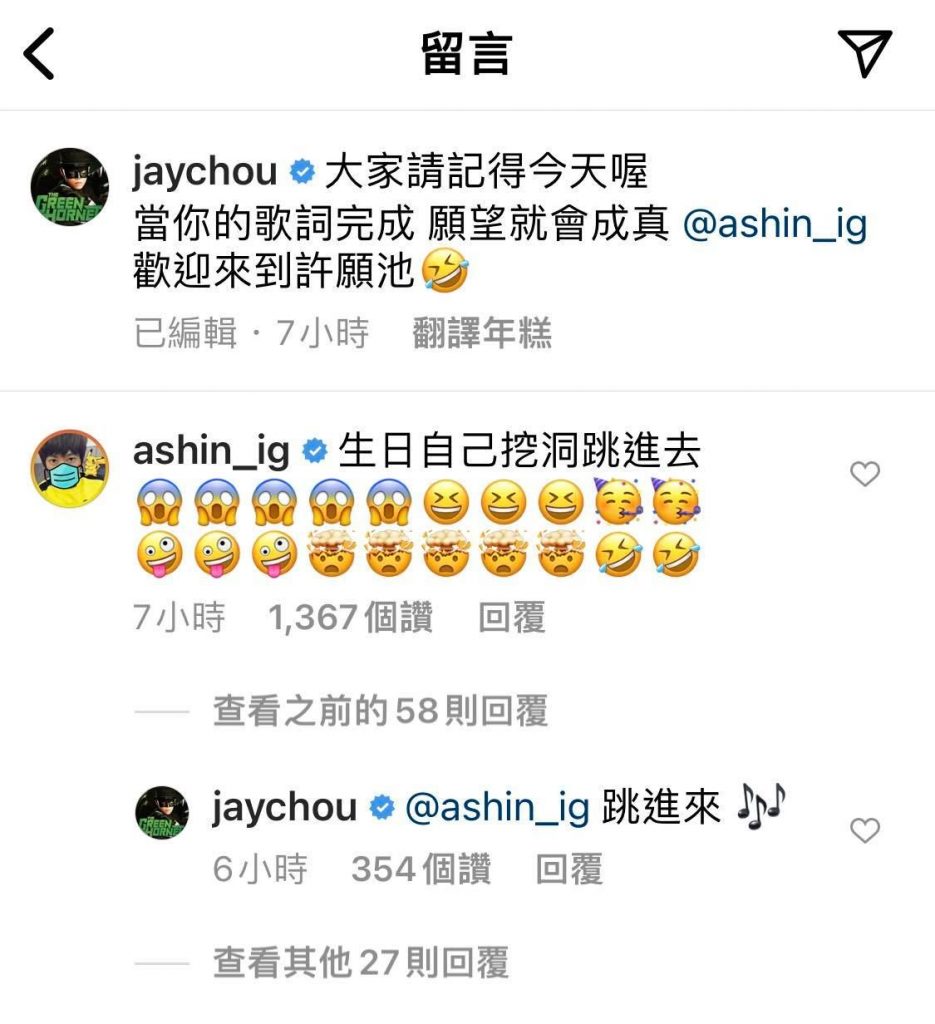Image resolution: width=935 pixels, height=1024 pixels.
Task: Tap the verified badge beside ashin_ig
Action: (x=315, y=450)
